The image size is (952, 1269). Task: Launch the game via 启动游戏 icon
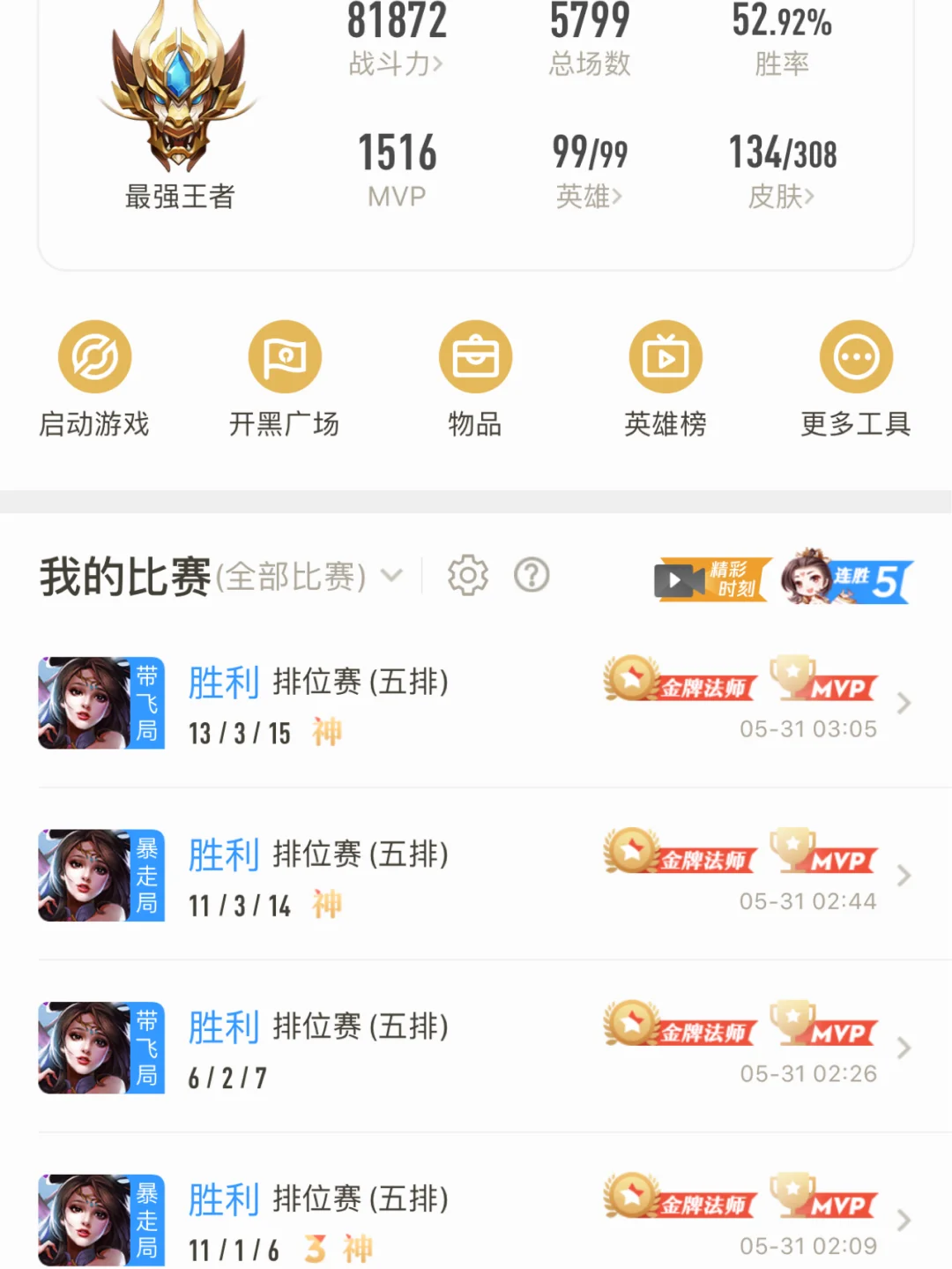click(x=94, y=377)
